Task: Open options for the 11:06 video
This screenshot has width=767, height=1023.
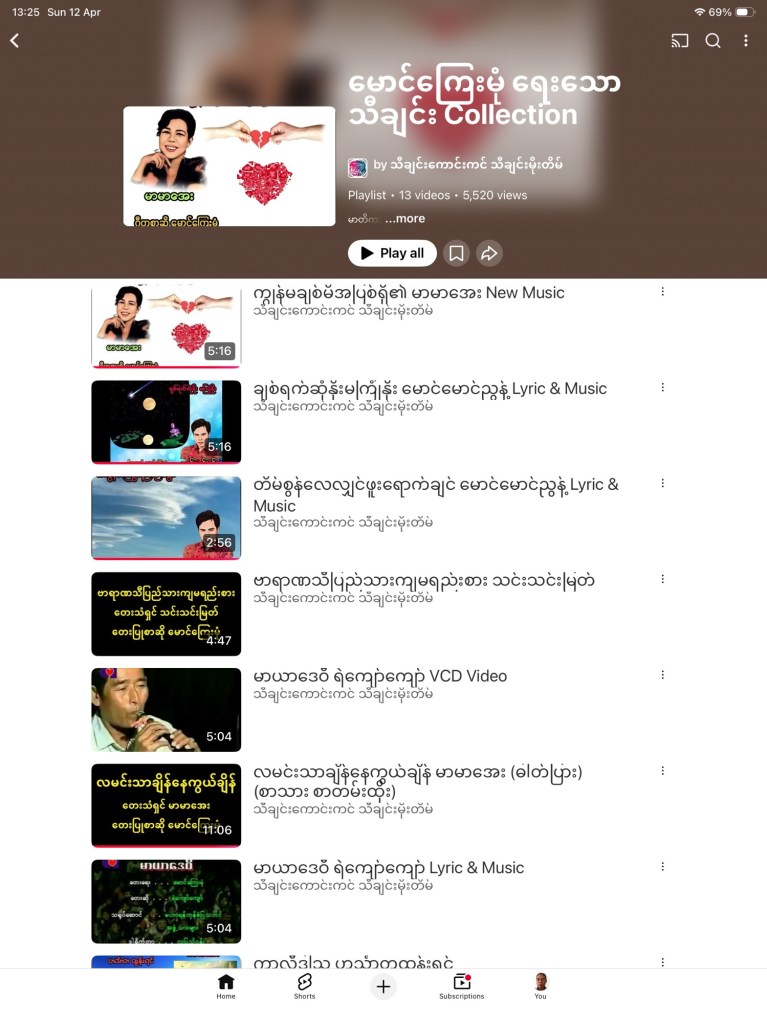Action: [662, 771]
